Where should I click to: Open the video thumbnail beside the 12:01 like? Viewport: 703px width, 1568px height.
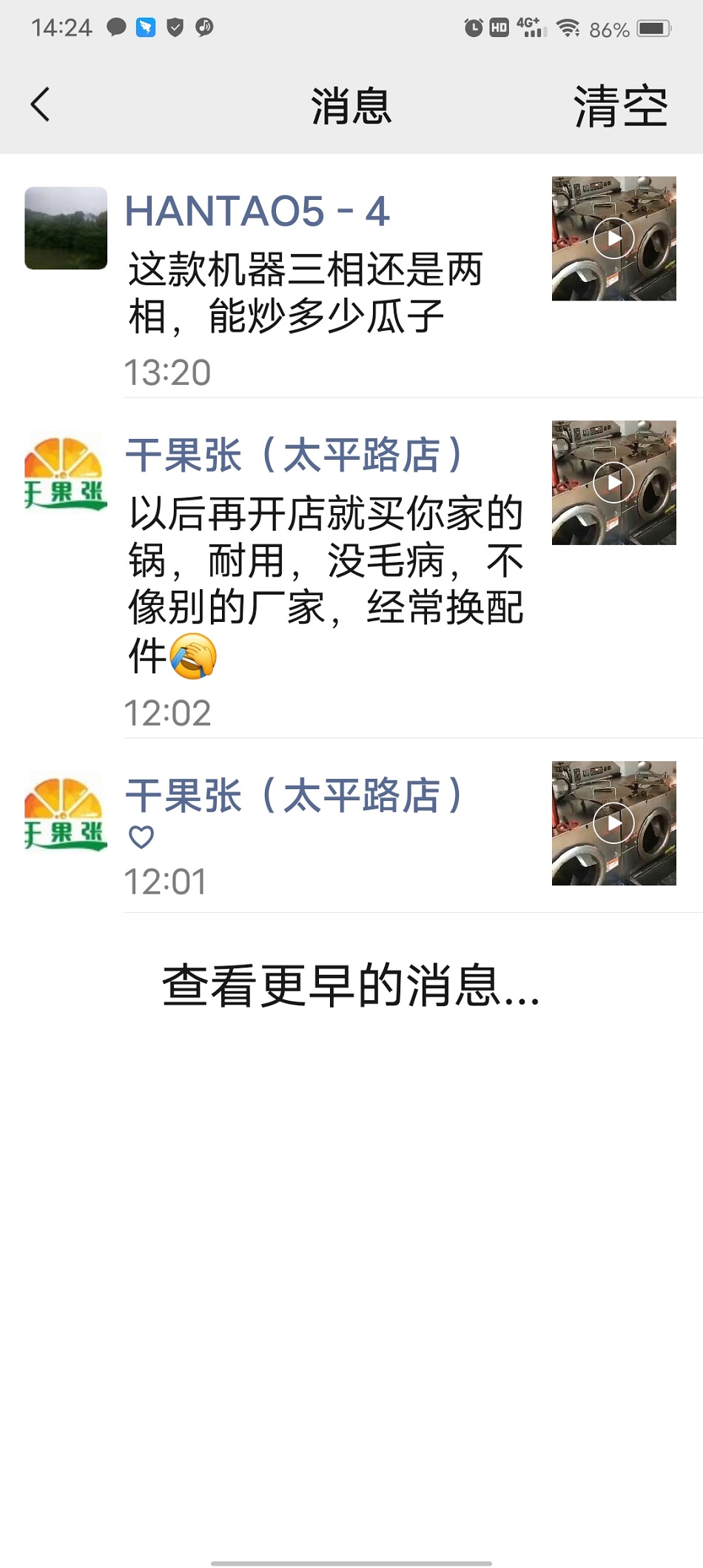pyautogui.click(x=613, y=823)
